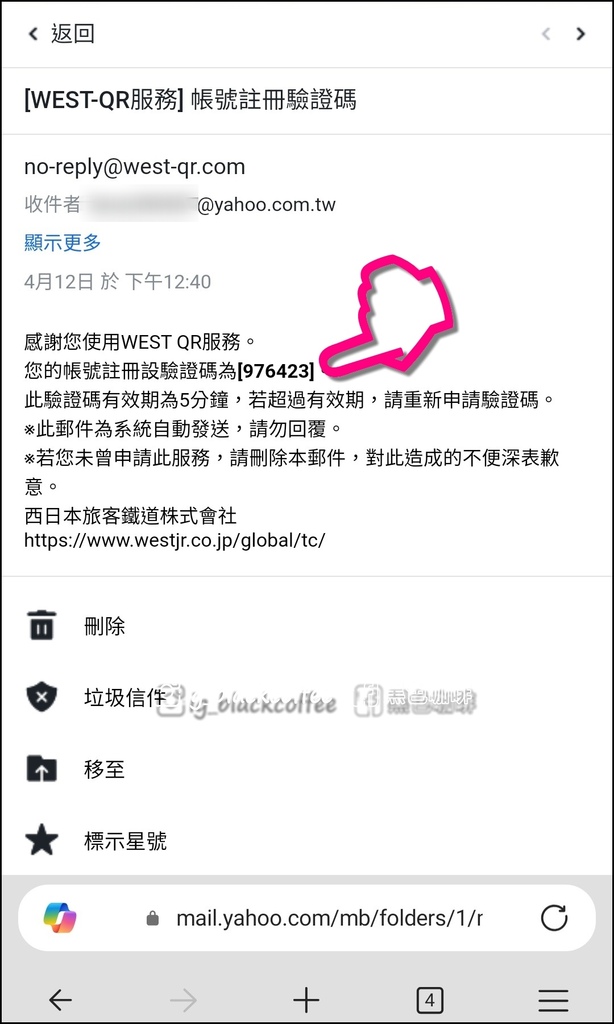Delete this email with 刪除
The height and width of the screenshot is (1024, 614).
[x=307, y=626]
